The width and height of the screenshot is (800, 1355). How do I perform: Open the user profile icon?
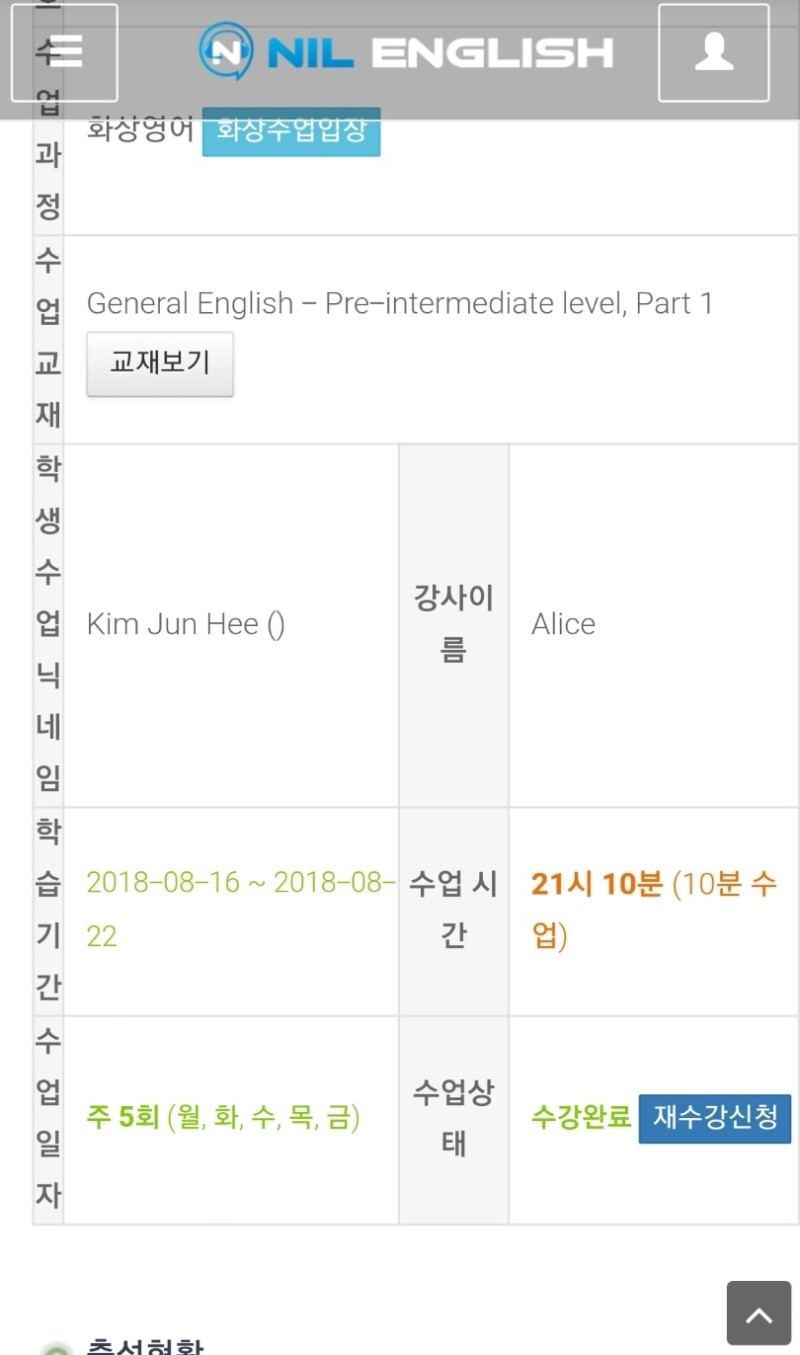tap(714, 52)
